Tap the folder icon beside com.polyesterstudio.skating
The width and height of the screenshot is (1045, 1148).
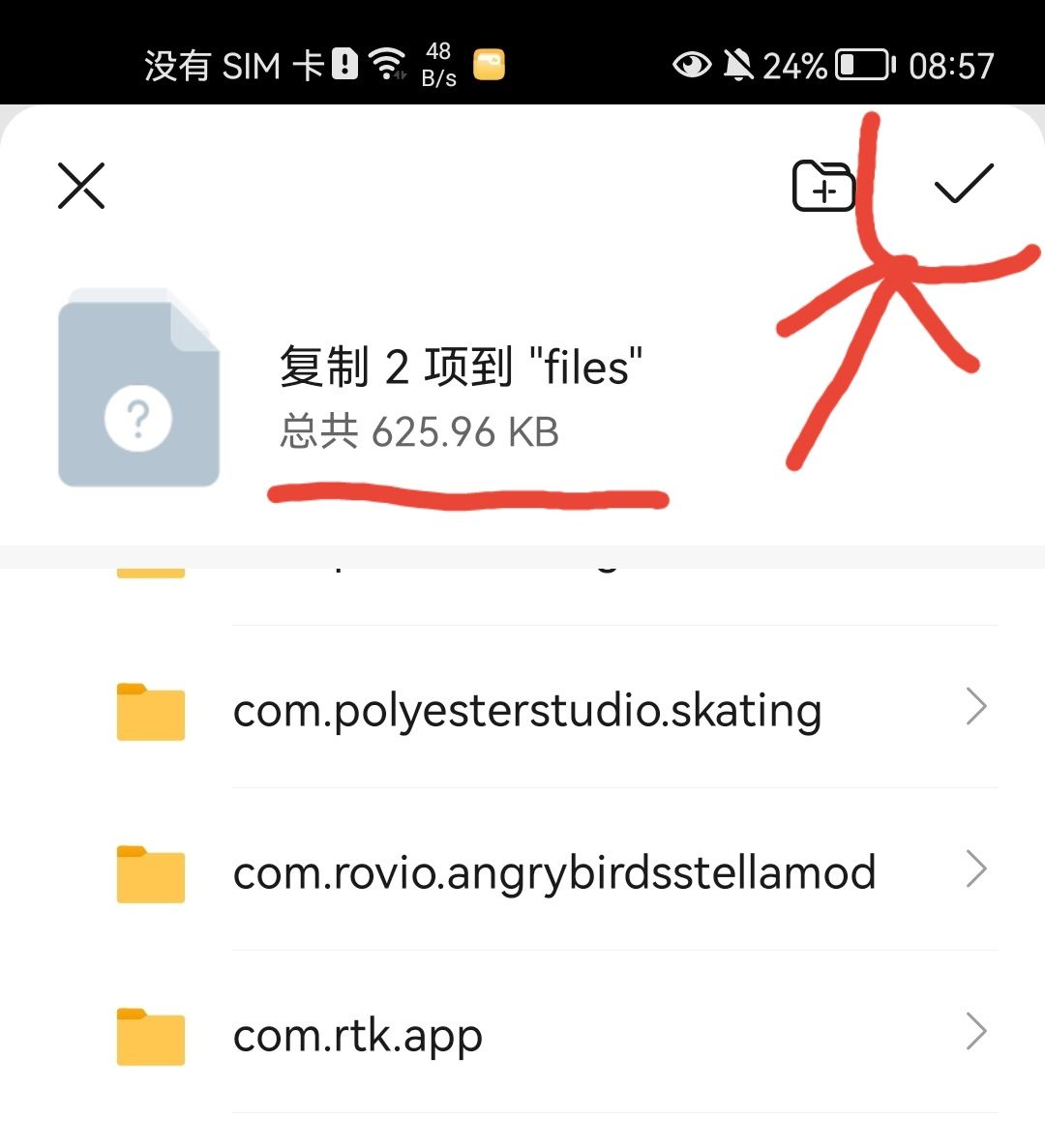pos(149,711)
